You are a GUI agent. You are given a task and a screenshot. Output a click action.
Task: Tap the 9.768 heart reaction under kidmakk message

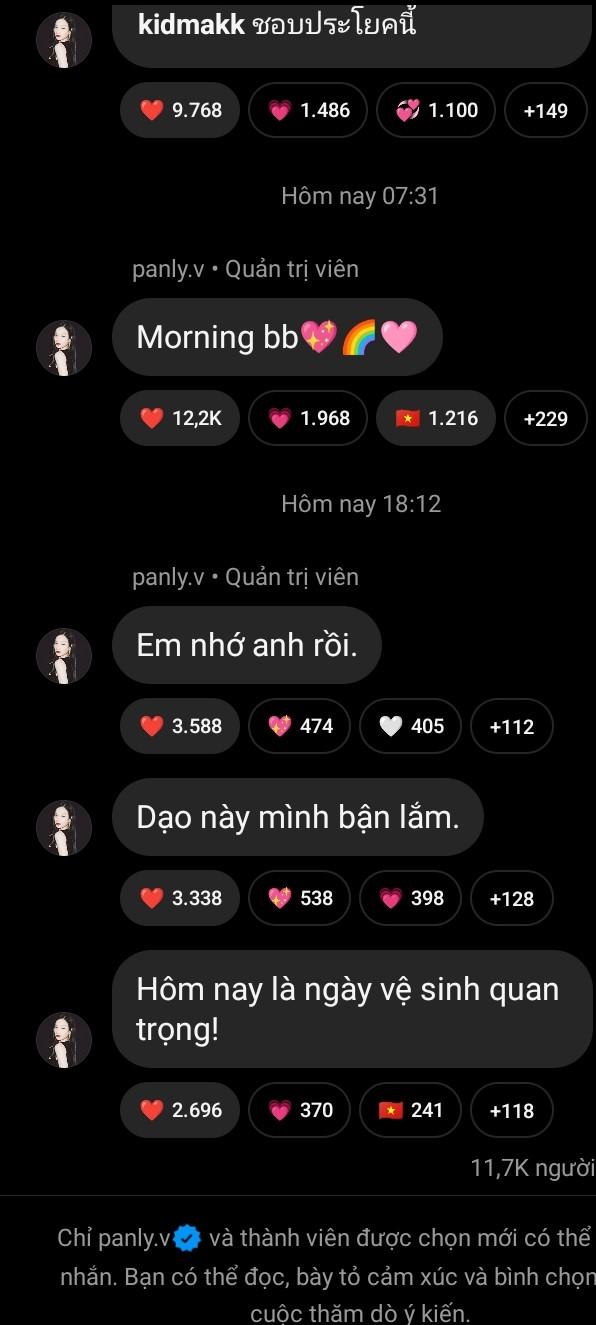click(180, 110)
